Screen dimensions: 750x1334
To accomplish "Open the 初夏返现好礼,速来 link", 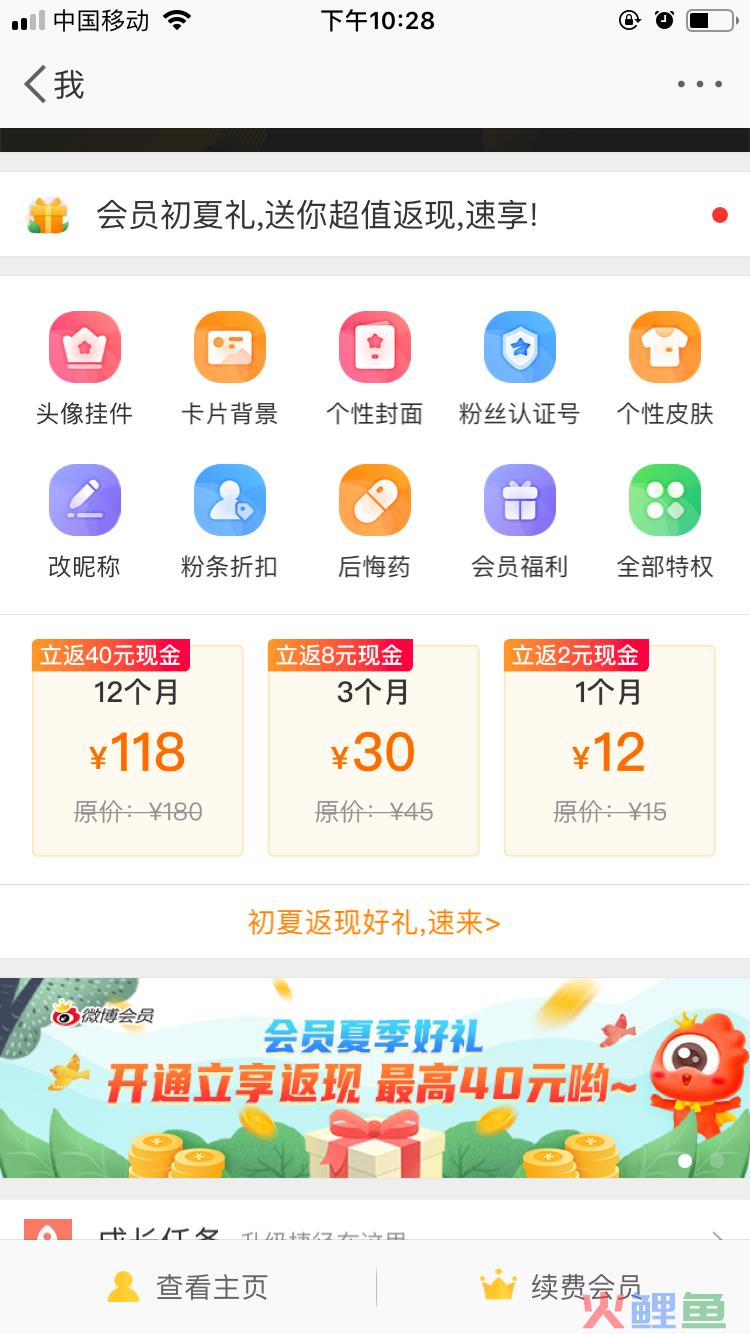I will [374, 922].
